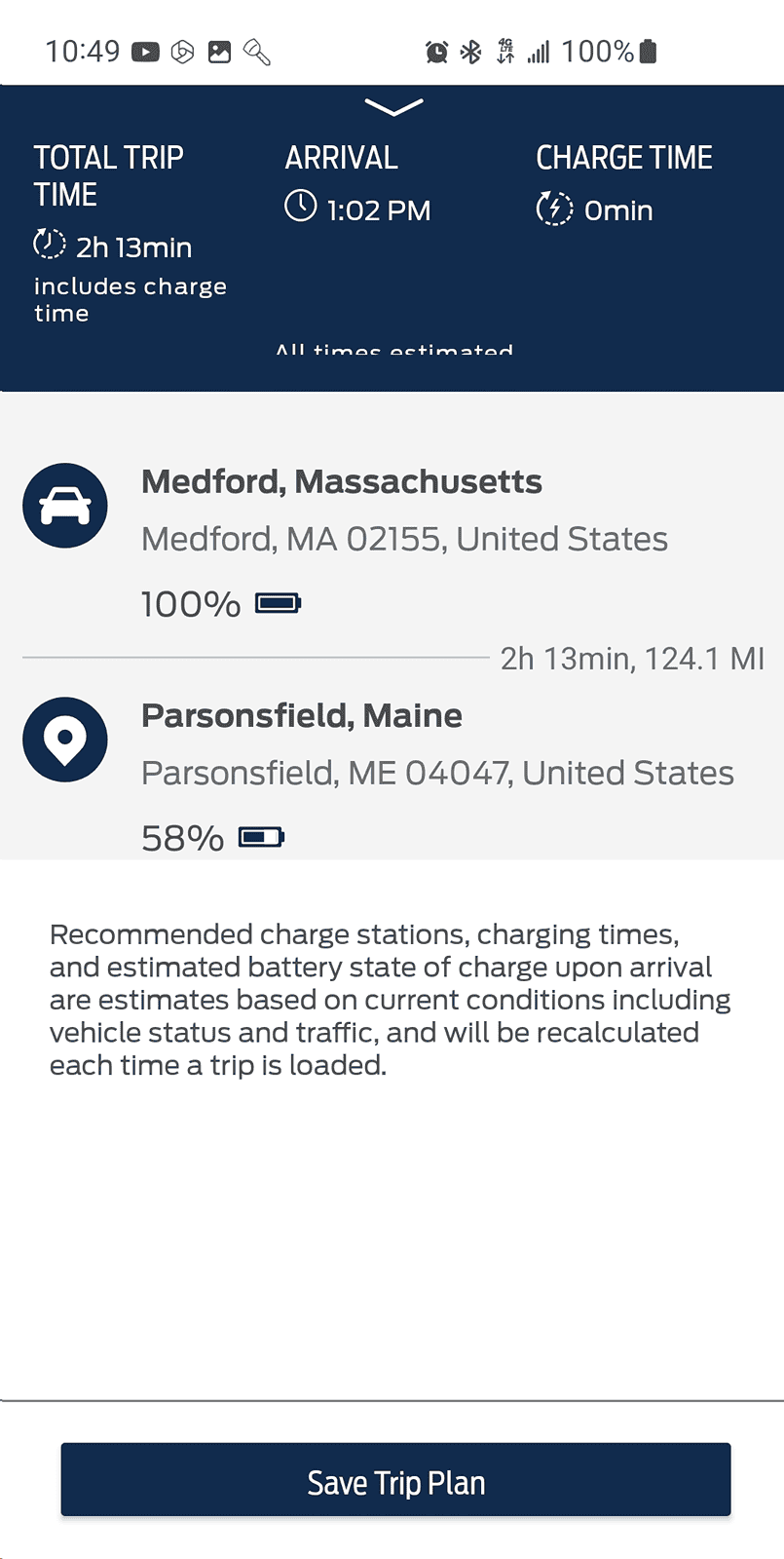Open the Parsonsfield, Maine destination

(302, 716)
